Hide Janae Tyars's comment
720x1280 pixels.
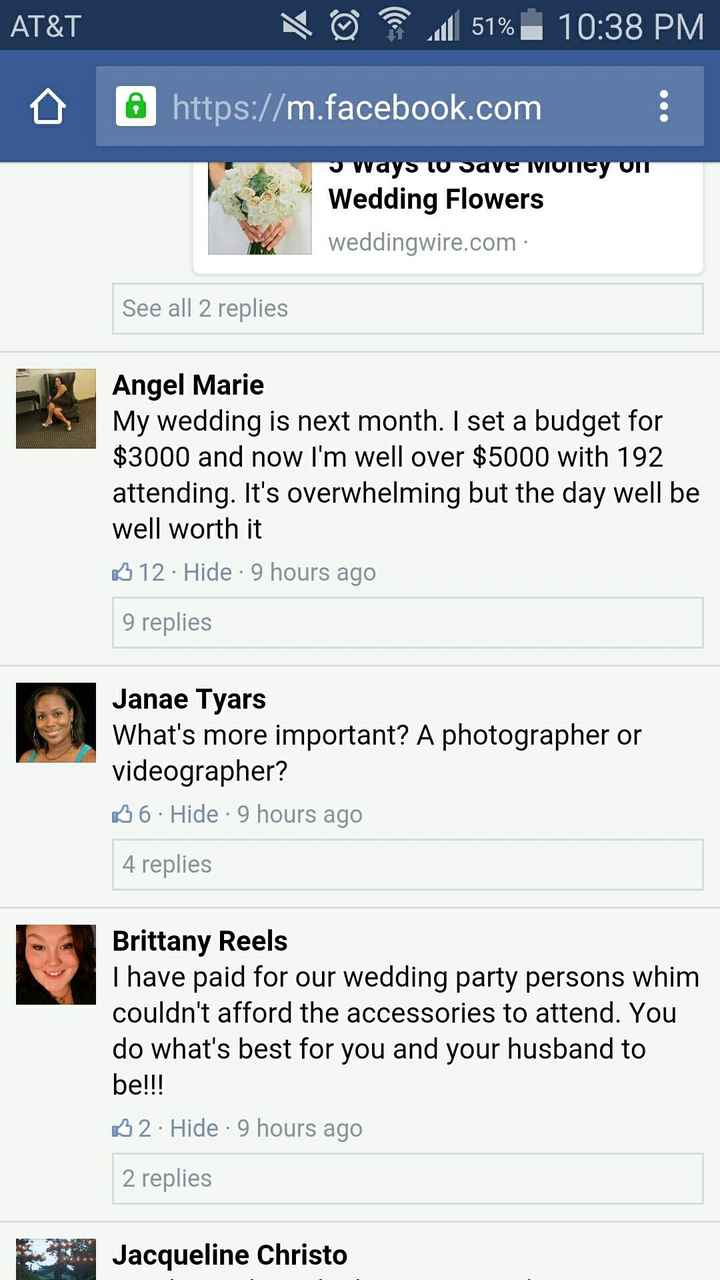(194, 814)
